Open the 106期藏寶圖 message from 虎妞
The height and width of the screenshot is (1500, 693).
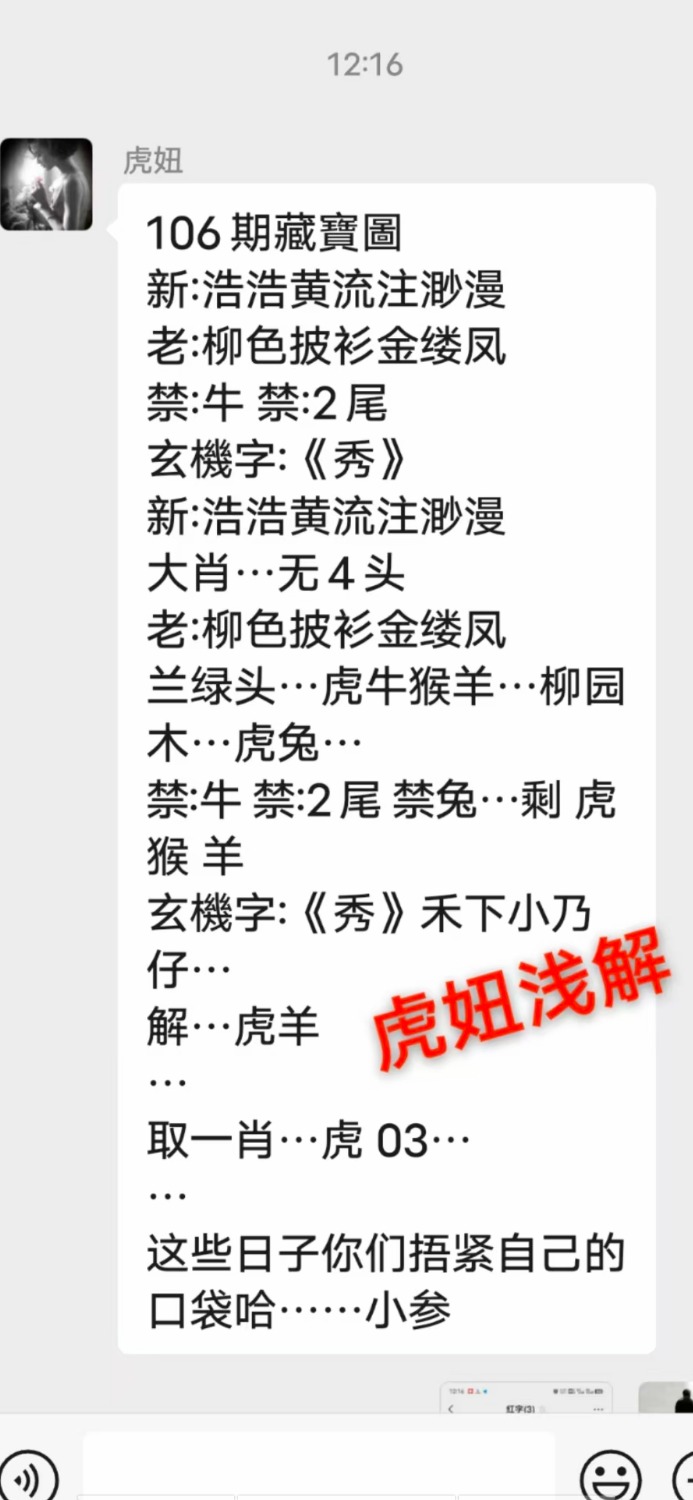(386, 767)
